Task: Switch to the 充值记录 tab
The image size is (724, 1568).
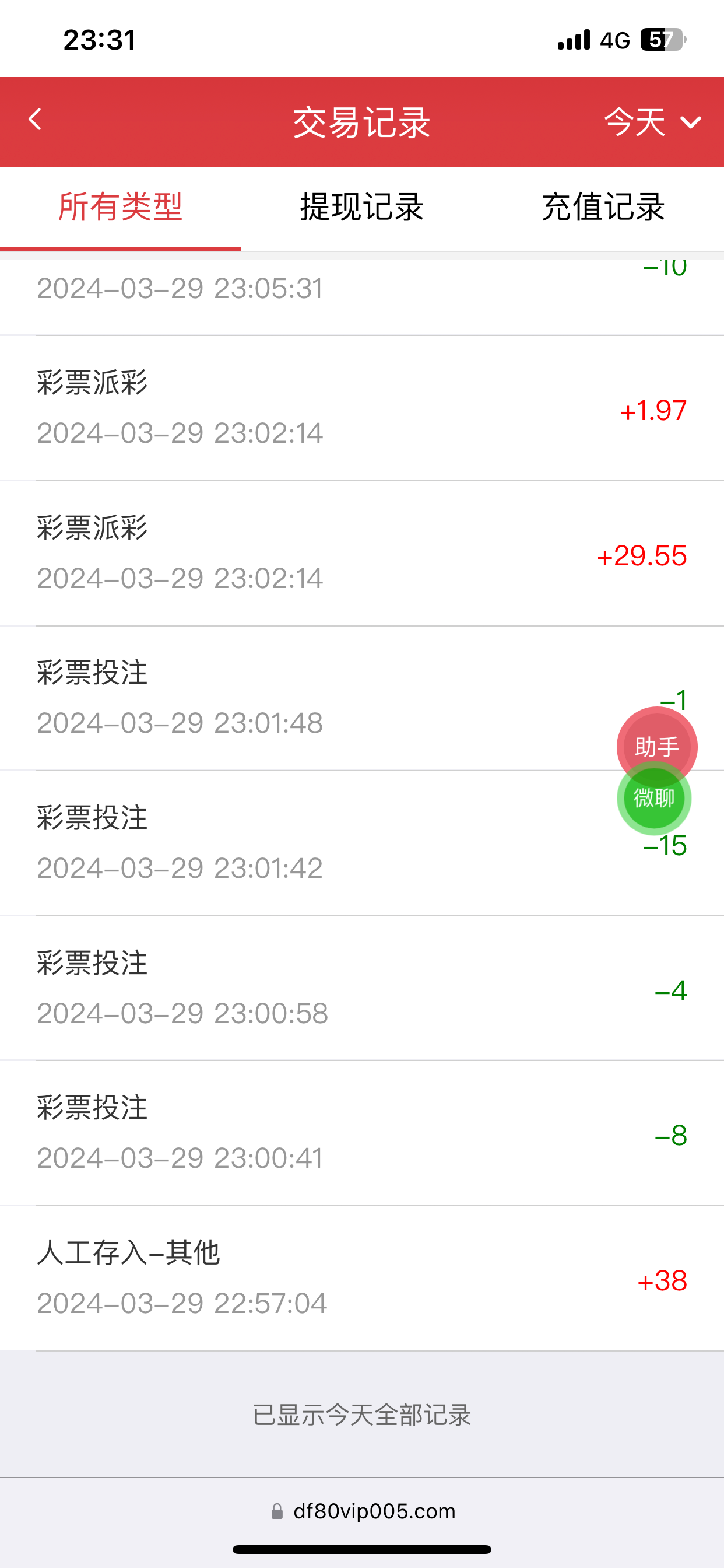Action: (602, 207)
